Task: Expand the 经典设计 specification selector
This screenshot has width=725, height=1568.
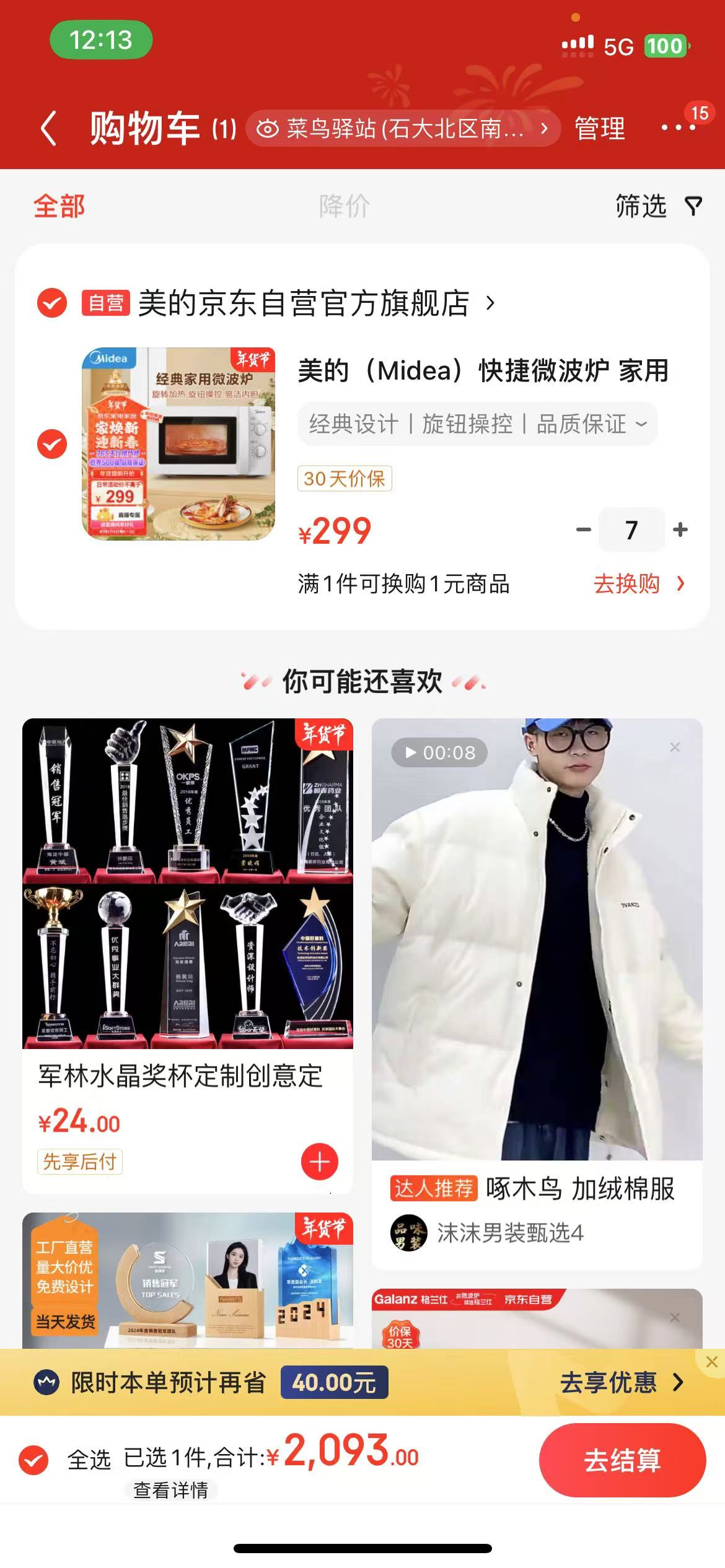Action: coord(477,424)
